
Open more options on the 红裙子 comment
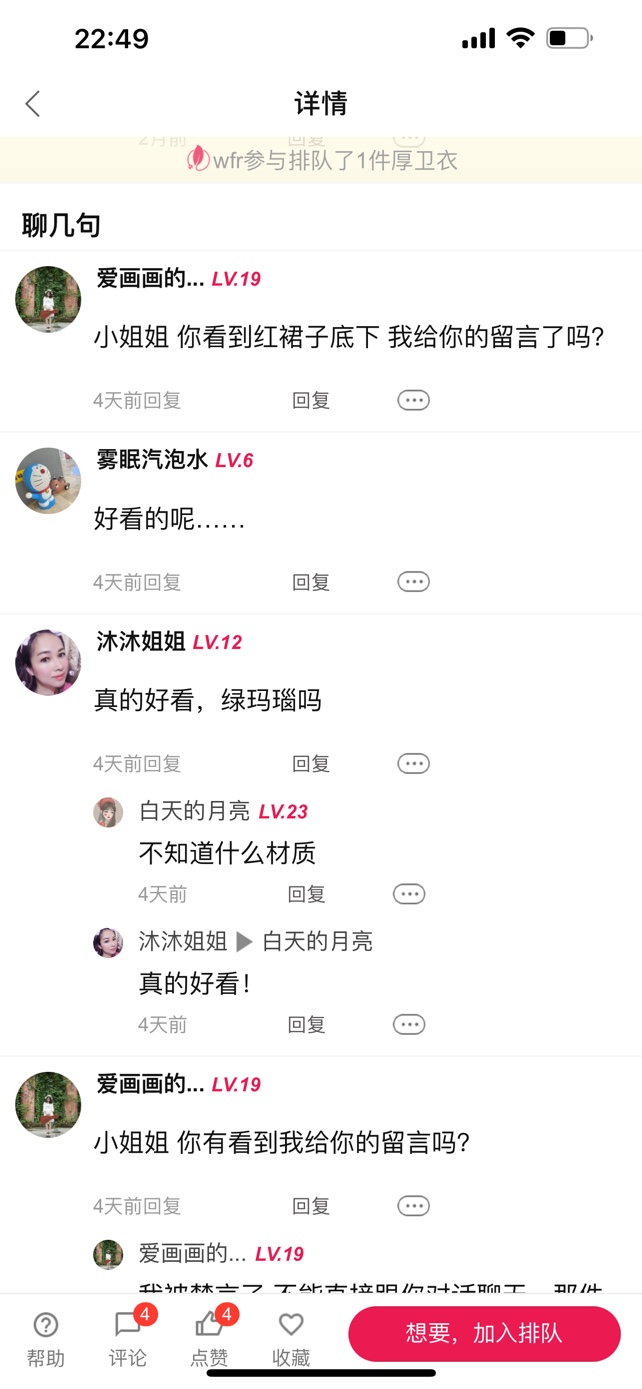pyautogui.click(x=413, y=401)
